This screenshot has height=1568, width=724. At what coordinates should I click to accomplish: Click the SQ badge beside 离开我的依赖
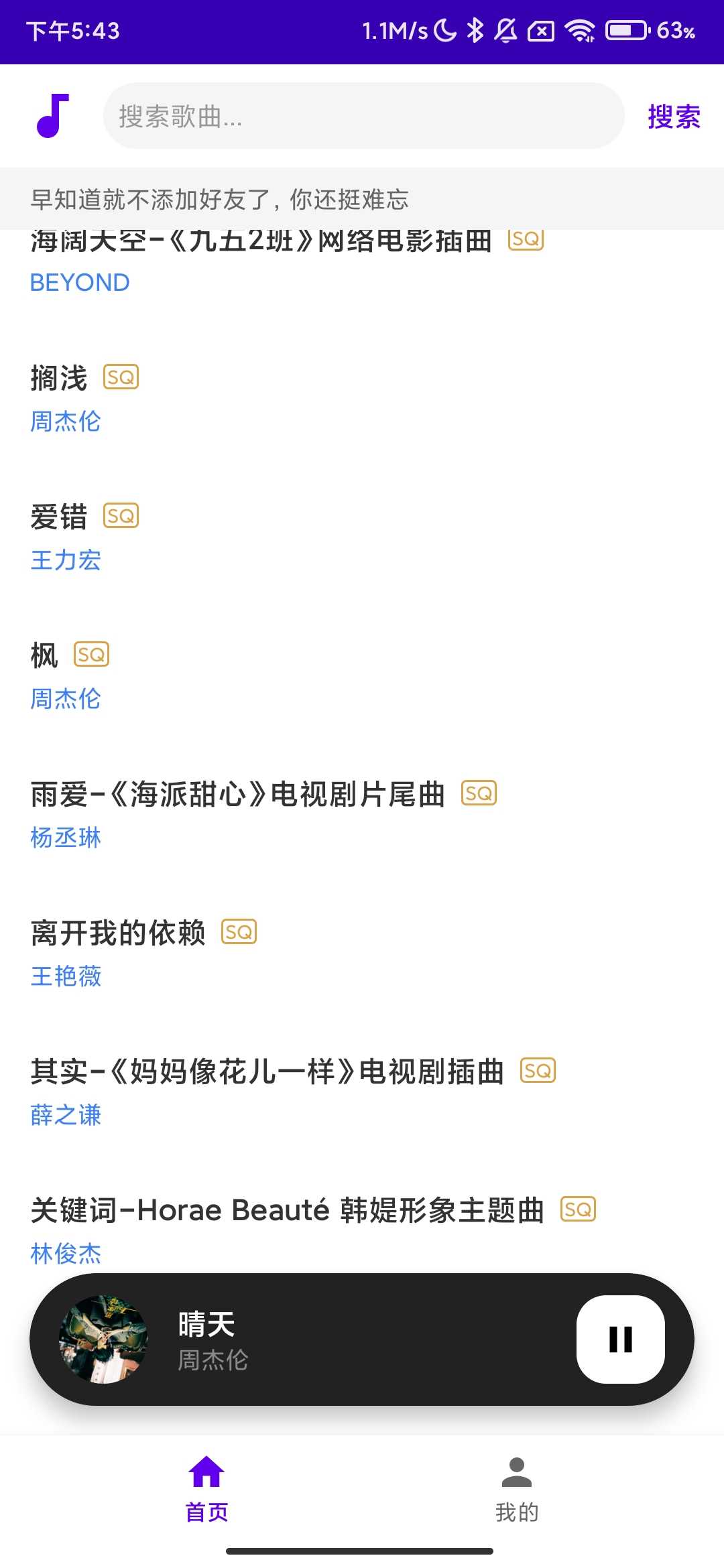(239, 931)
